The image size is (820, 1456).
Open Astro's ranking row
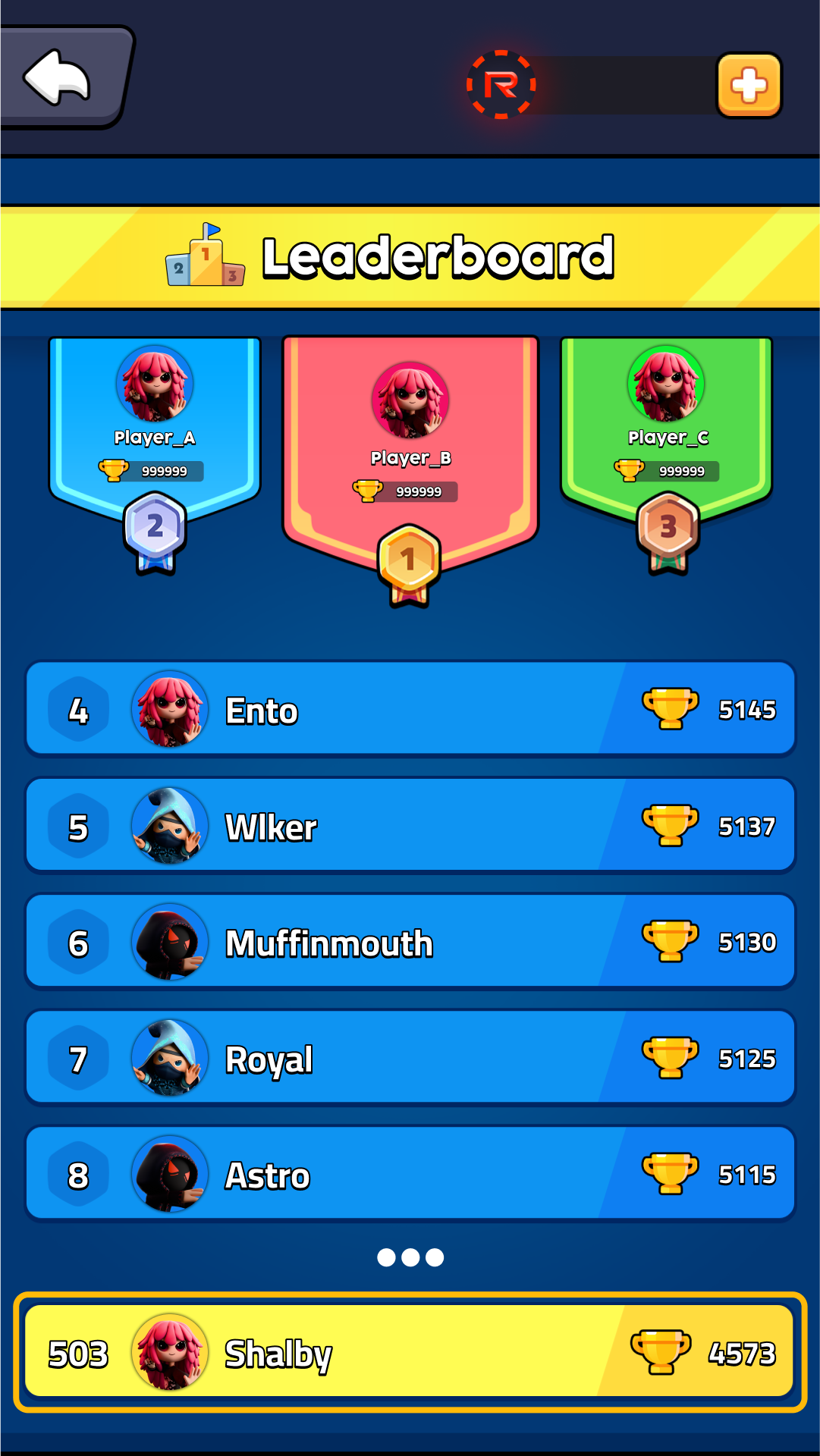tap(410, 1174)
